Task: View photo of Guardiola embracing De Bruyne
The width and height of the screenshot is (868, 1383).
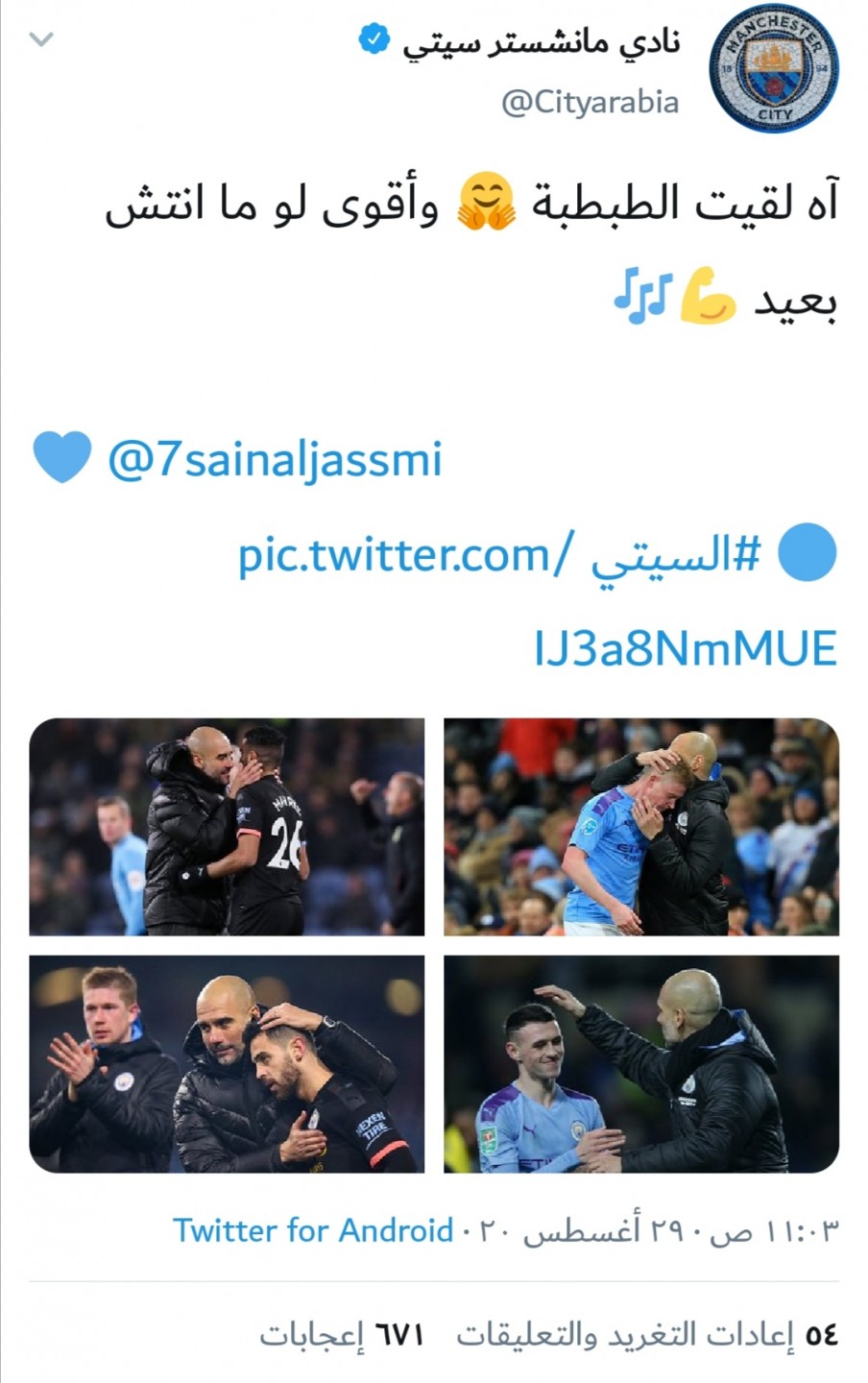Action: tap(641, 827)
